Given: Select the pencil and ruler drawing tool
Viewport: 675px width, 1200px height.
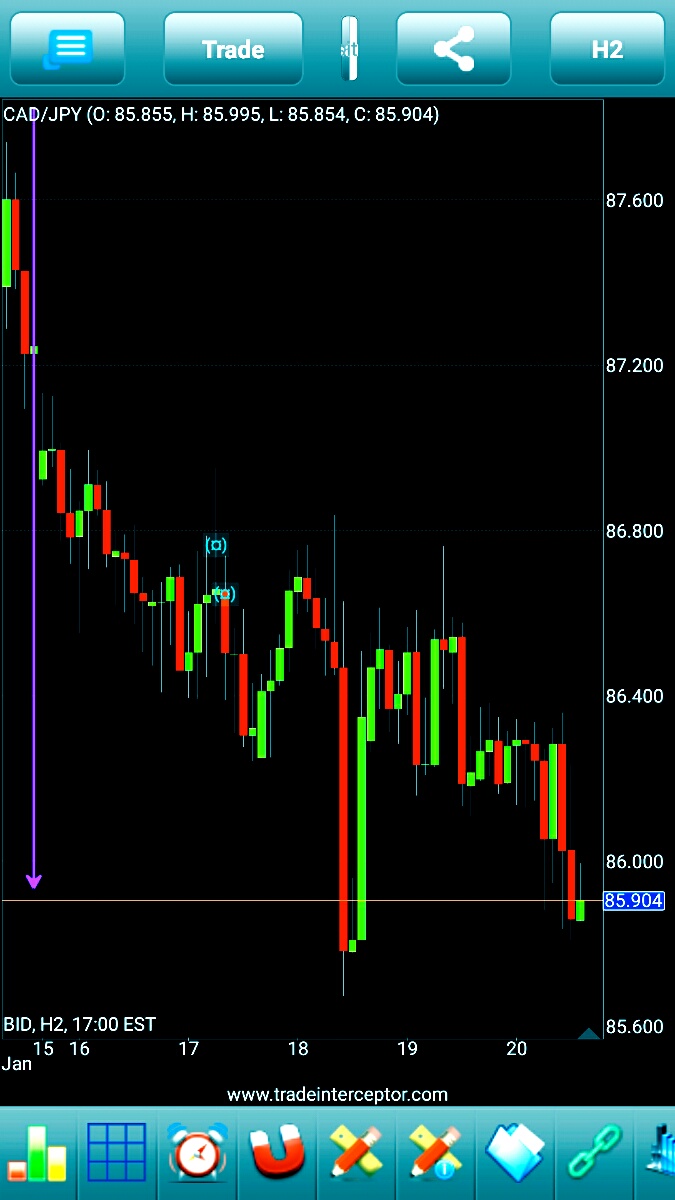Looking at the screenshot, I should (x=356, y=1154).
